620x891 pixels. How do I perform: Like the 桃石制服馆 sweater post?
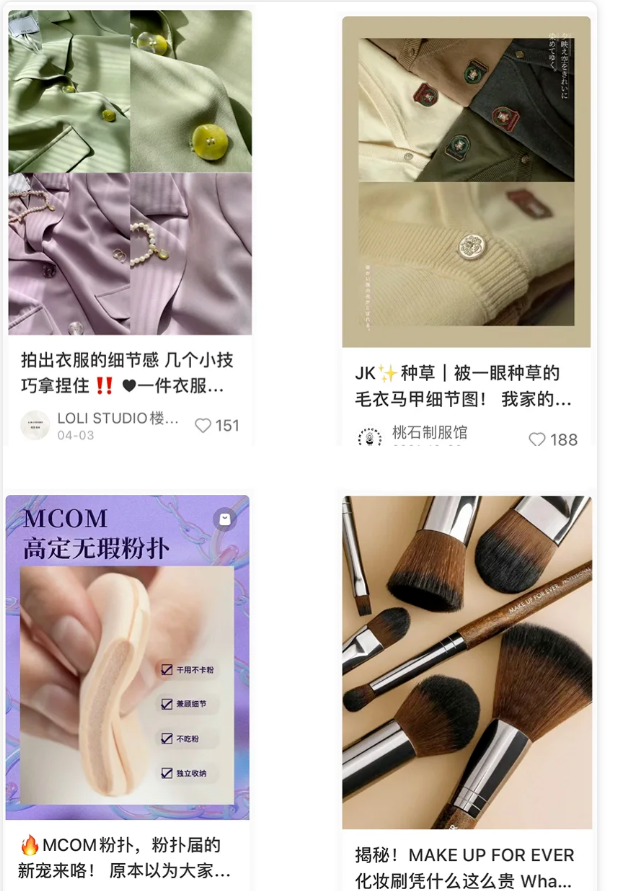537,439
